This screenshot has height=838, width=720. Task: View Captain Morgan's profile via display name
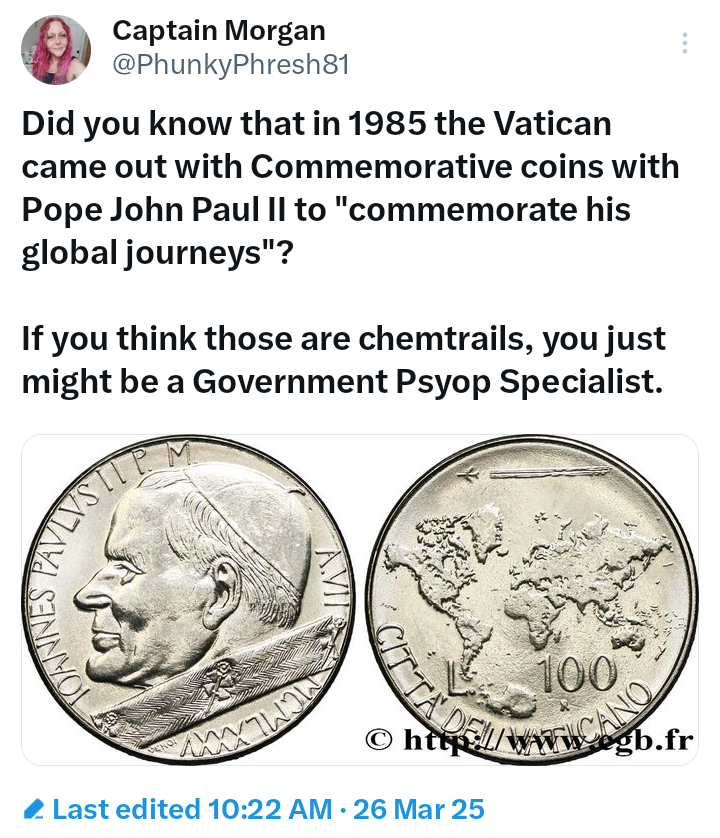(218, 31)
